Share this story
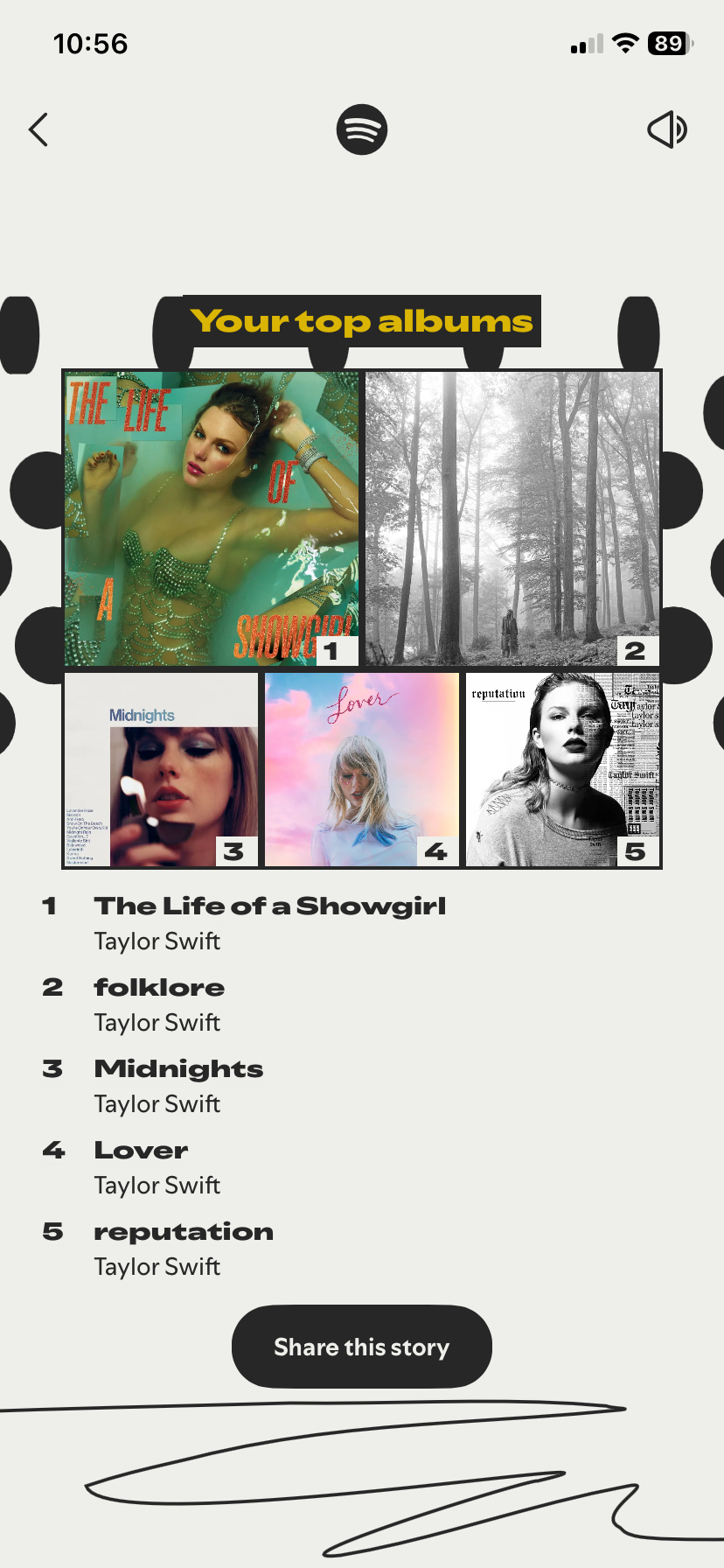Screen dimensions: 724x1568 pyautogui.click(x=361, y=1347)
